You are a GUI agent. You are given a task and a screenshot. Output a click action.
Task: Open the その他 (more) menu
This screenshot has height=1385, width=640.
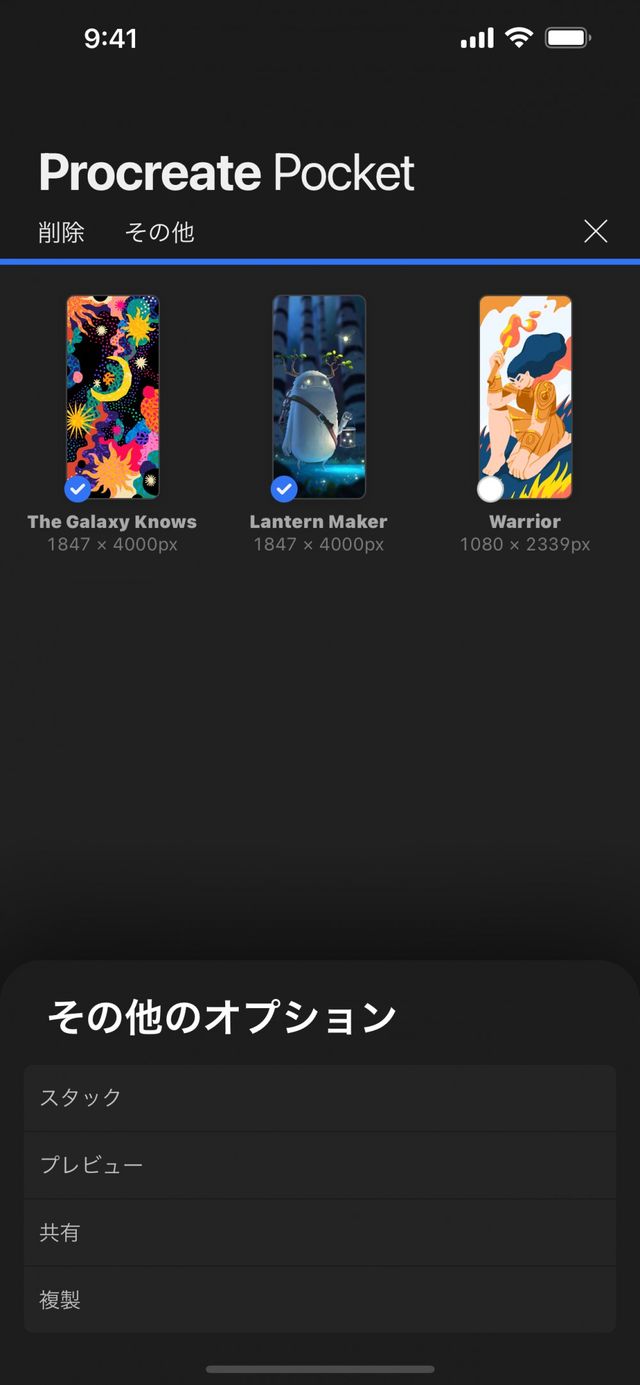tap(159, 233)
